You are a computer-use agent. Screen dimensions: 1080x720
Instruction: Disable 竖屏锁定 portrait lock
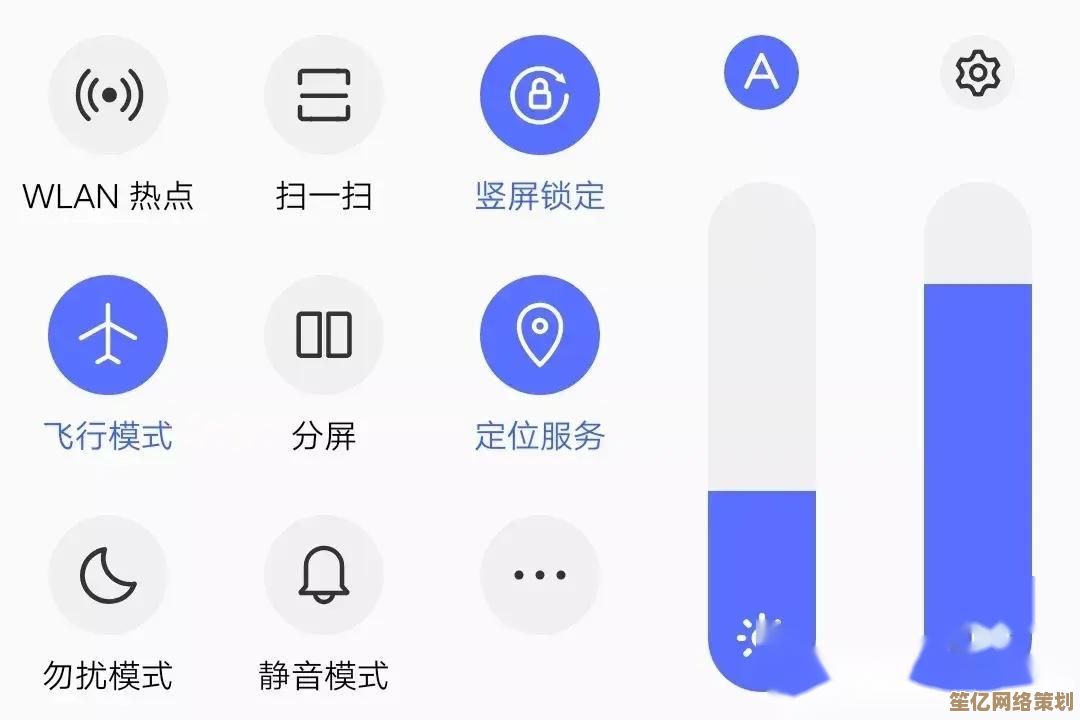click(x=540, y=95)
